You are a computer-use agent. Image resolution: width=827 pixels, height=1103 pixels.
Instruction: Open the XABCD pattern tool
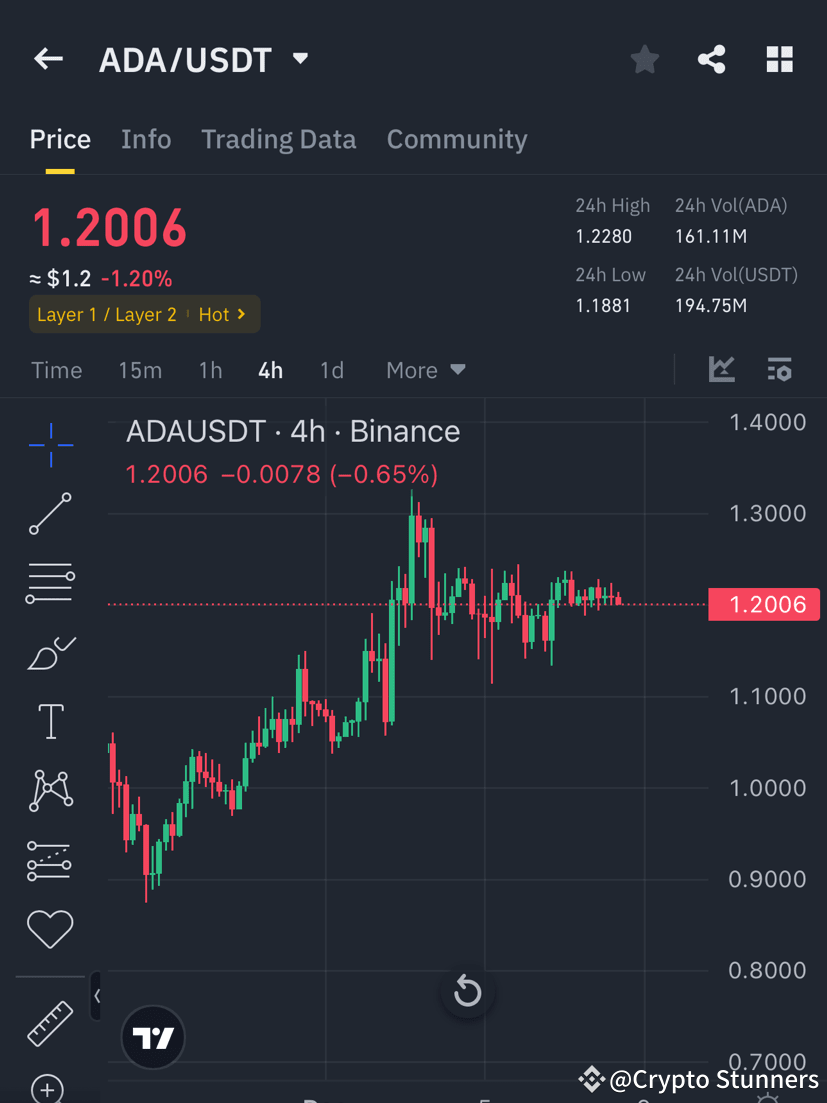pyautogui.click(x=50, y=790)
